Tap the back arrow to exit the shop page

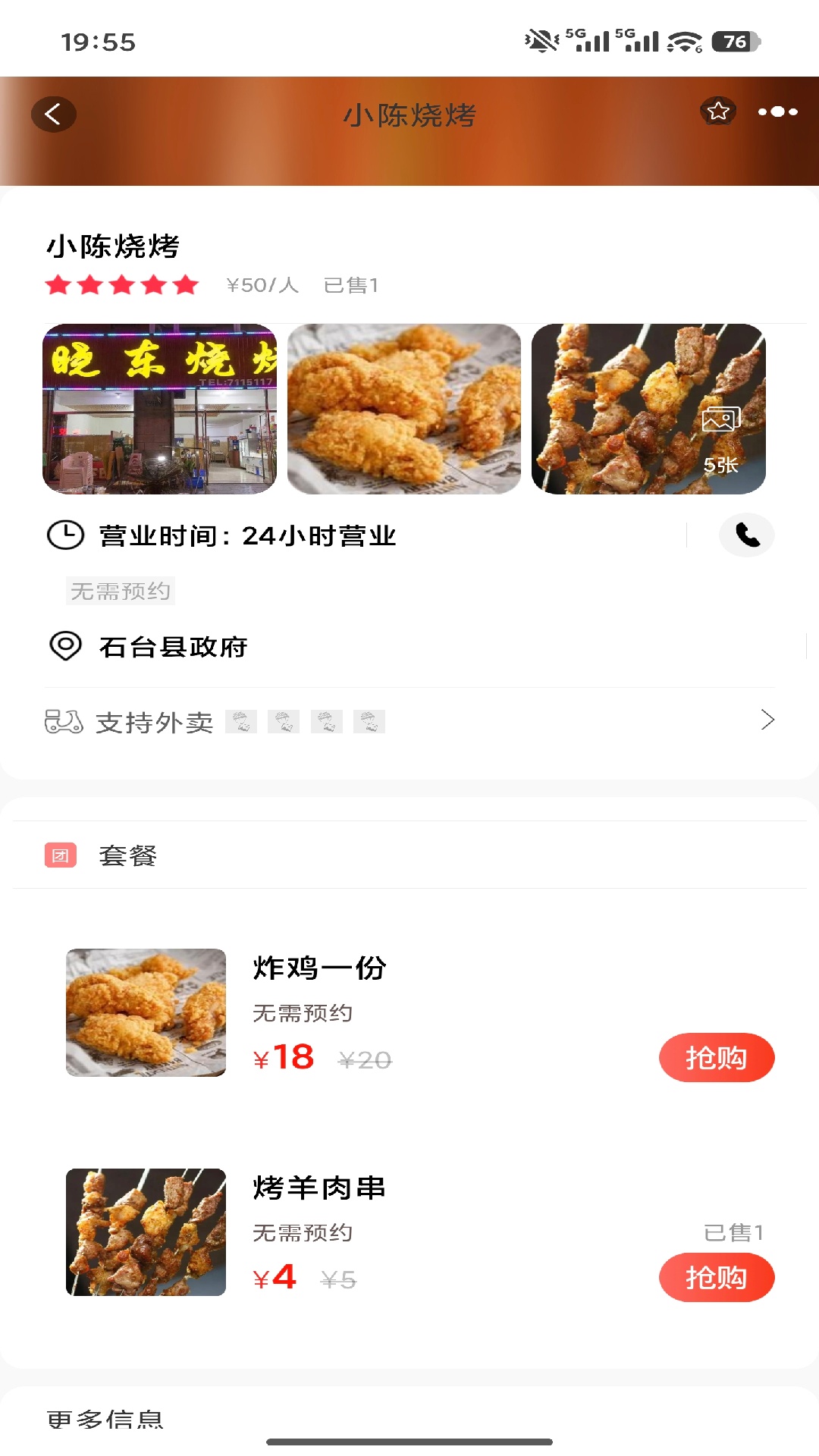click(x=53, y=112)
